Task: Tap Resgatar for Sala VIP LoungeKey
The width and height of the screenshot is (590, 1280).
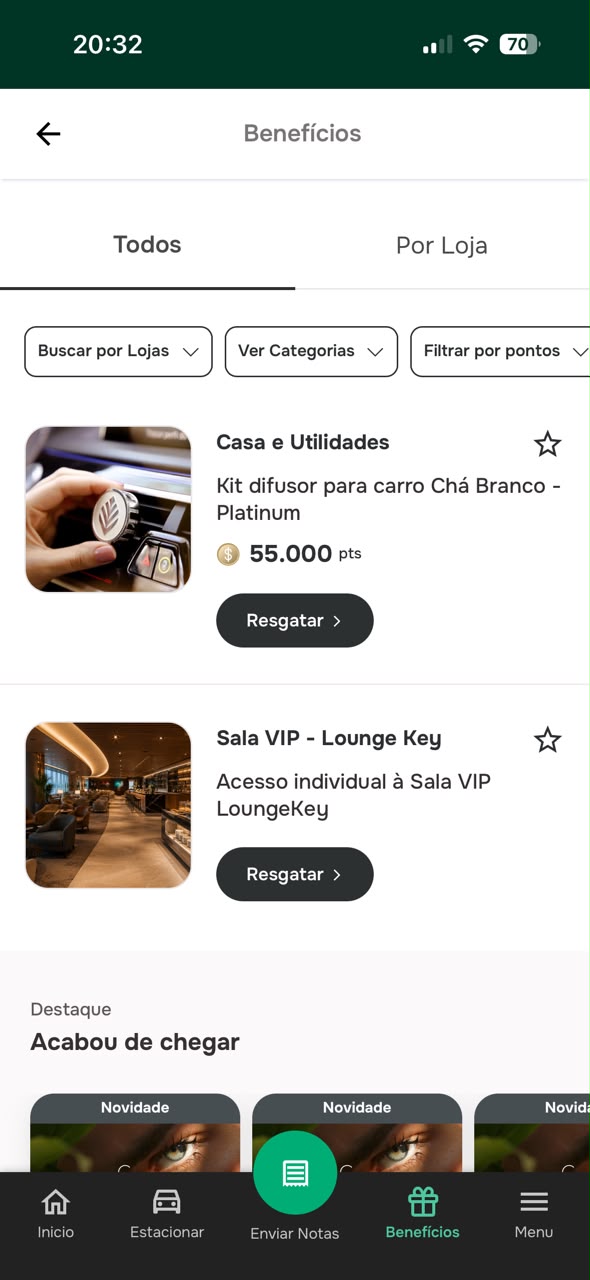Action: [x=295, y=875]
